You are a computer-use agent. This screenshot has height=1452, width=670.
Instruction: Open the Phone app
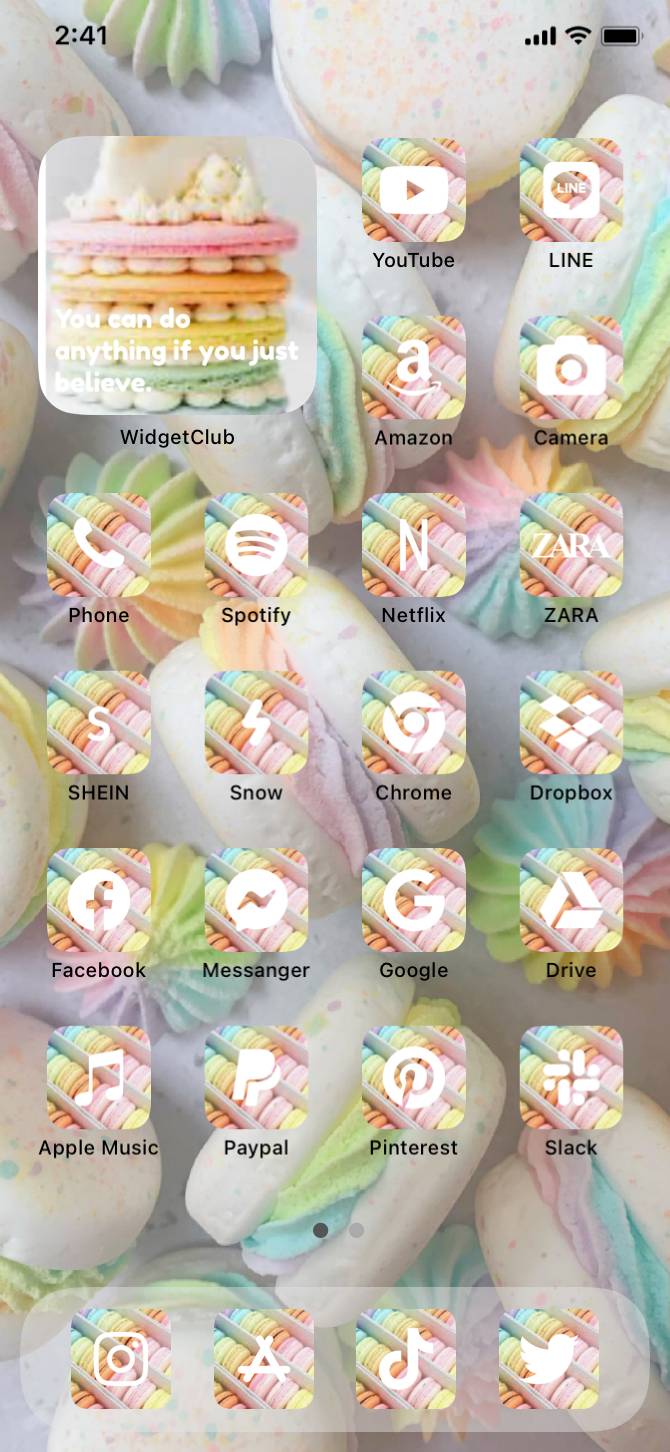(98, 545)
